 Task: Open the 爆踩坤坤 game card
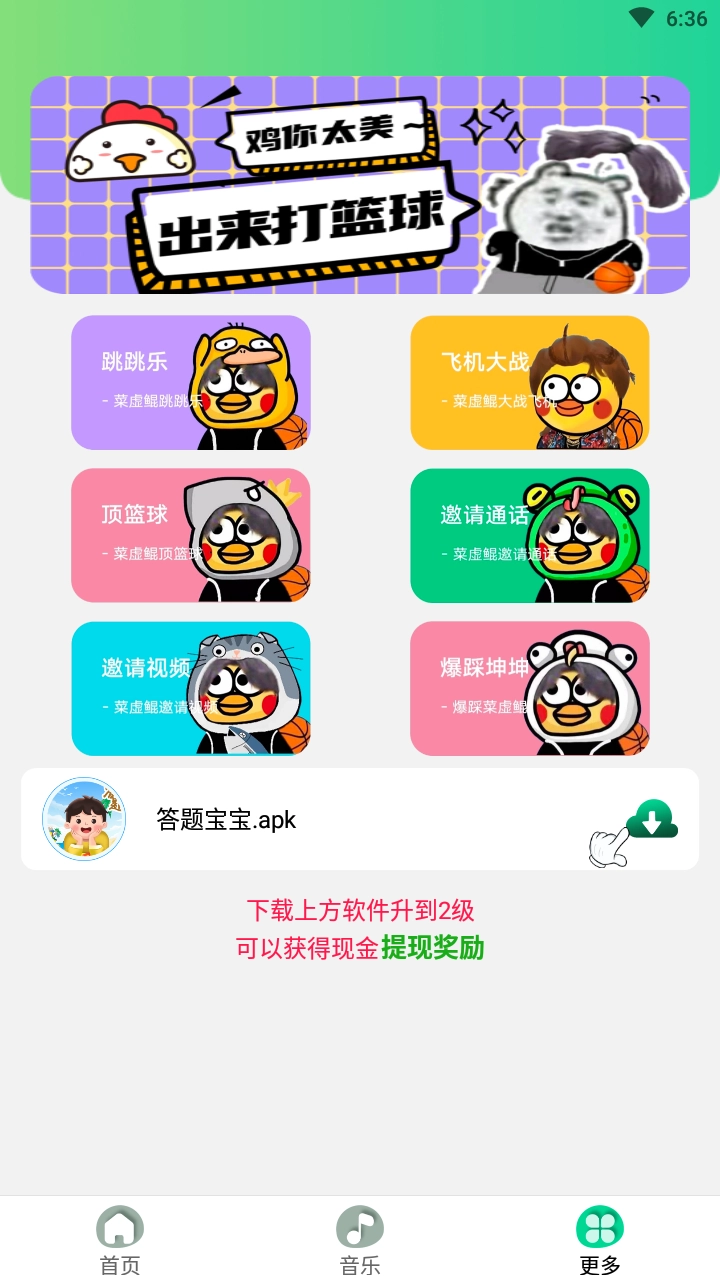point(530,689)
